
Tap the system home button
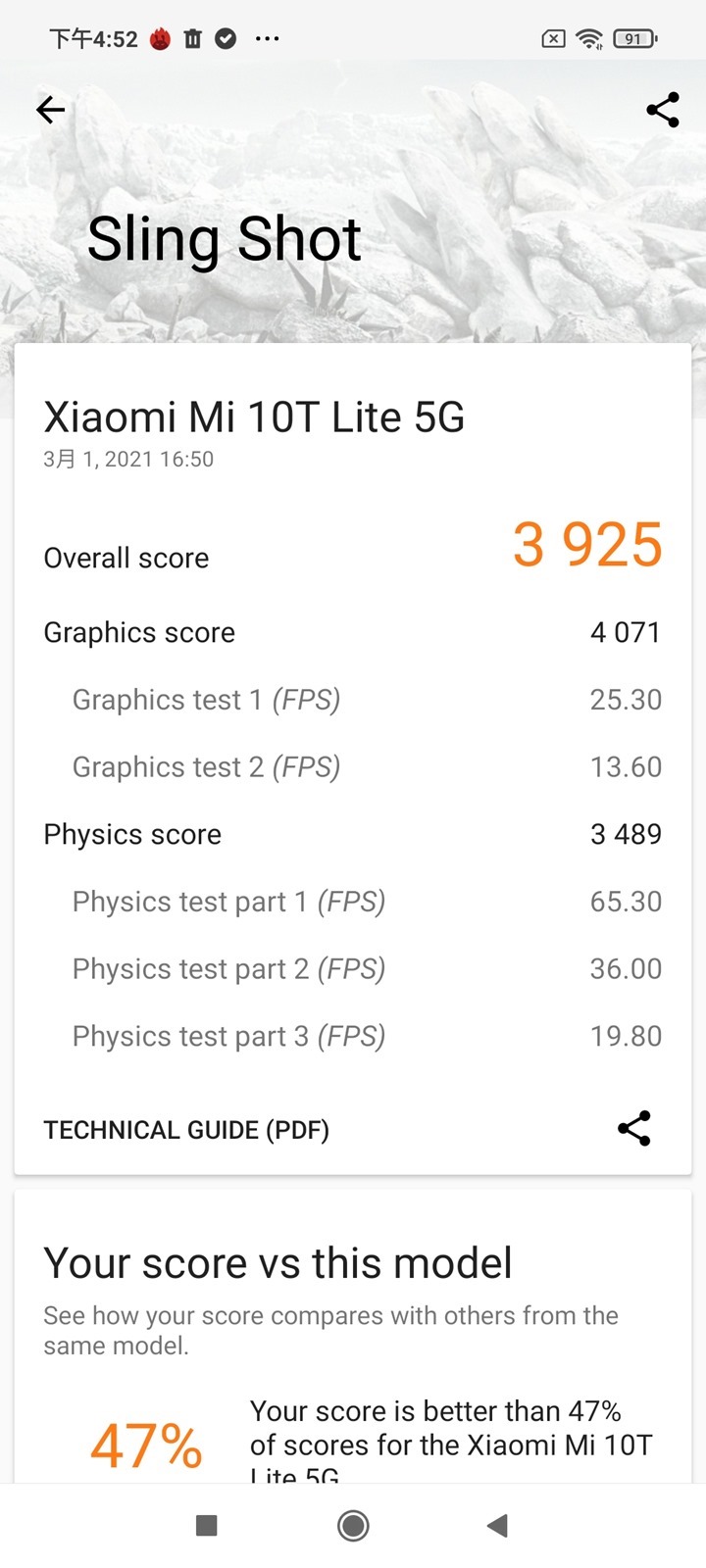click(x=353, y=1525)
